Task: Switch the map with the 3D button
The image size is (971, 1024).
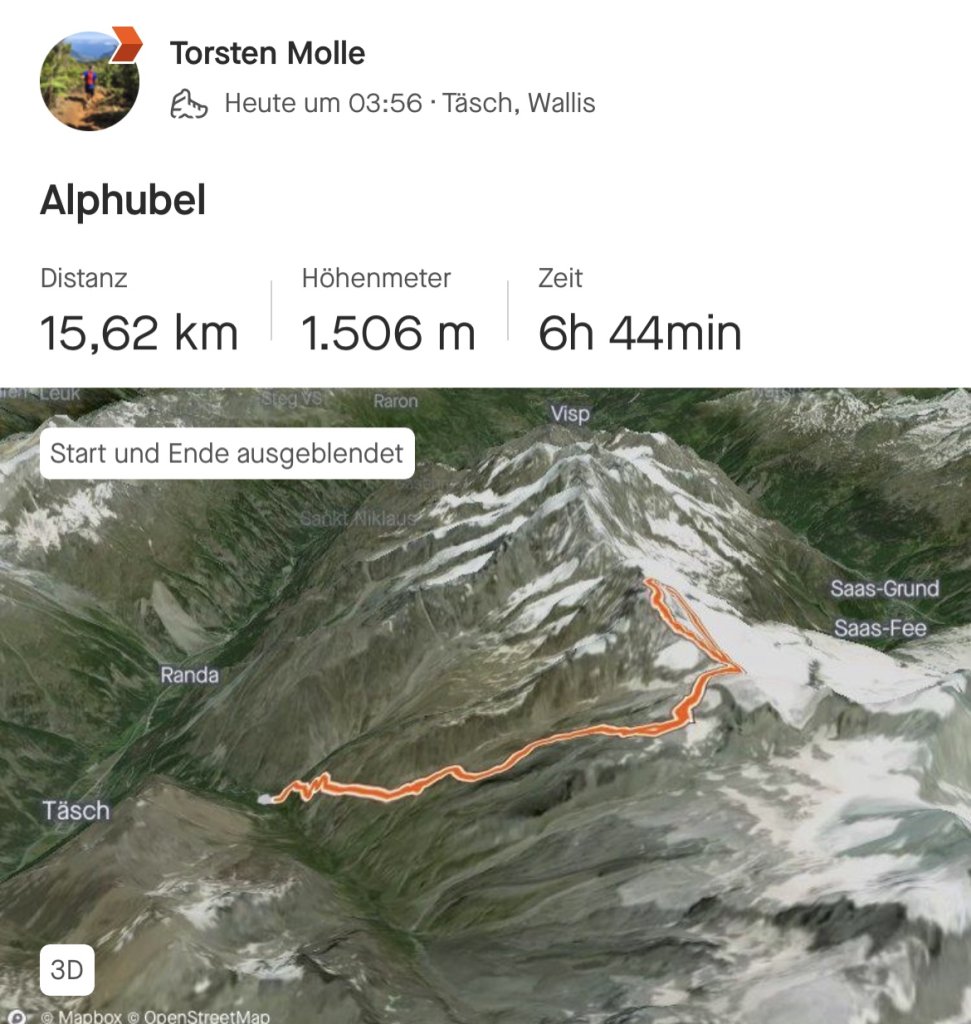Action: pos(67,969)
